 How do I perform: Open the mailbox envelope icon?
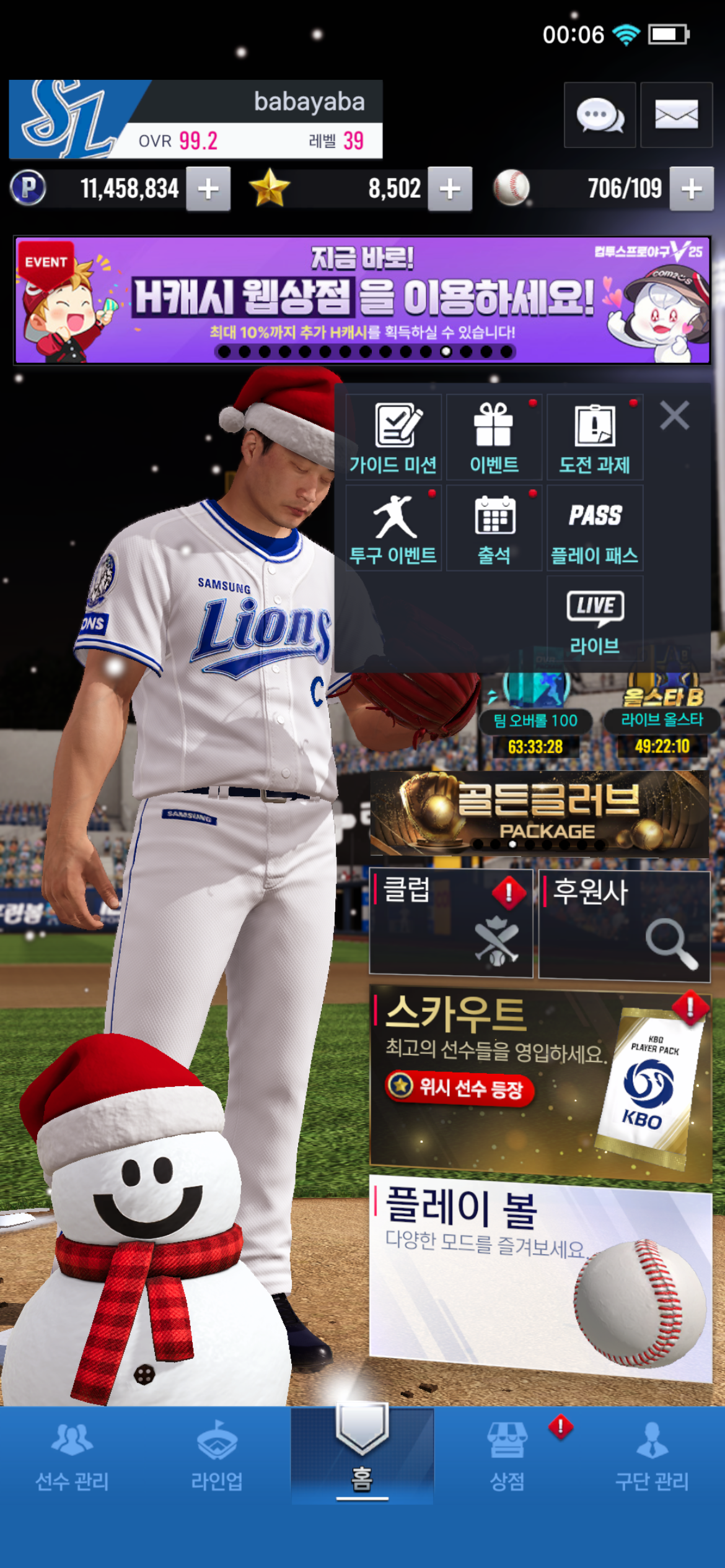676,115
